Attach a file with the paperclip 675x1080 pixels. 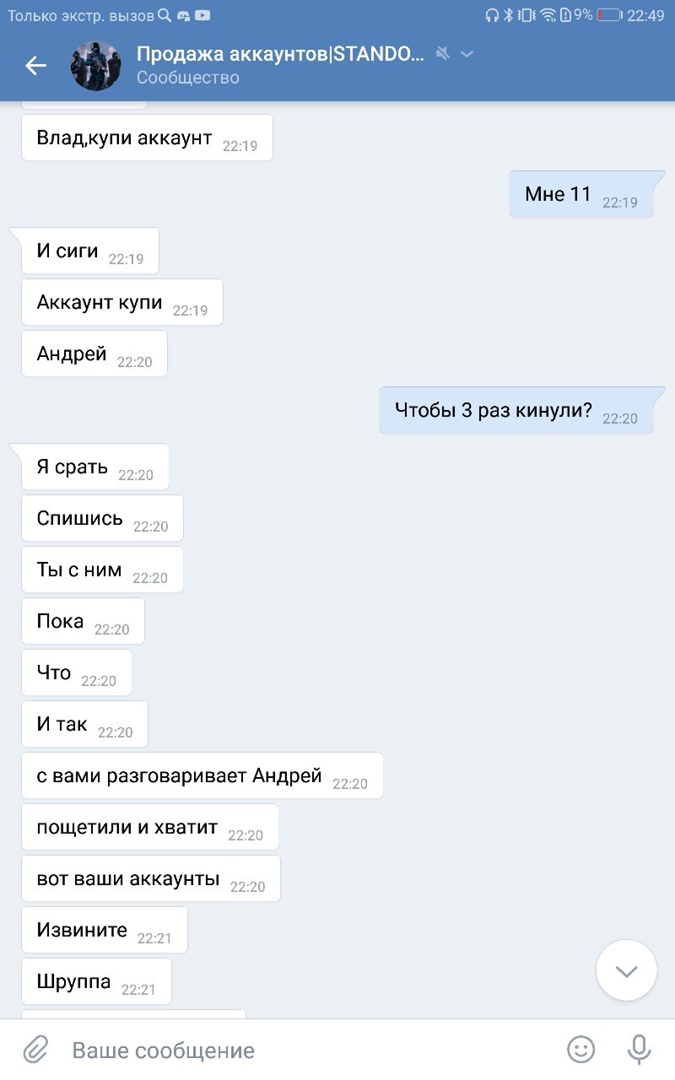tap(36, 1049)
